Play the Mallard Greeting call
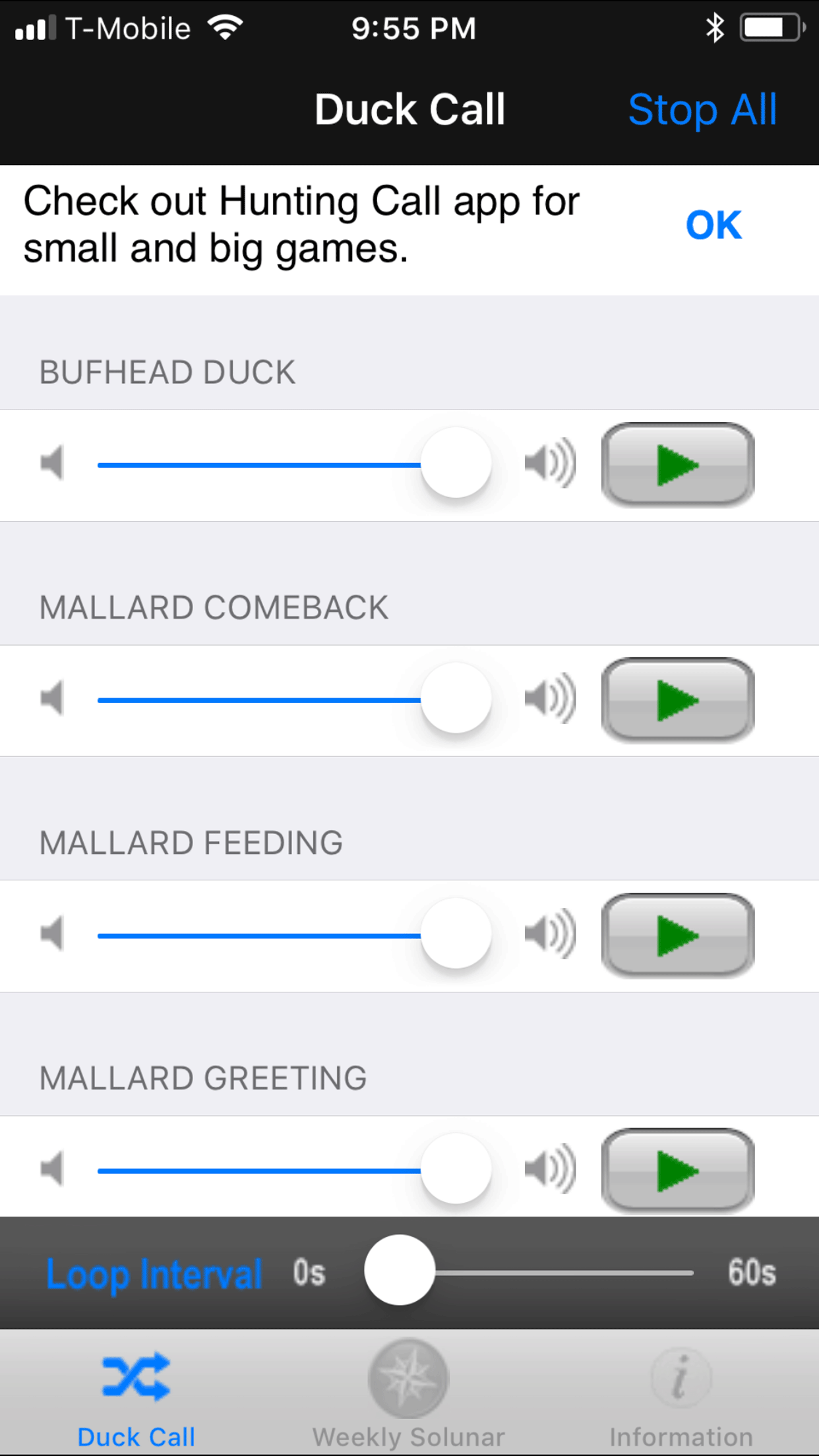Image resolution: width=819 pixels, height=1456 pixels. pyautogui.click(x=678, y=1170)
